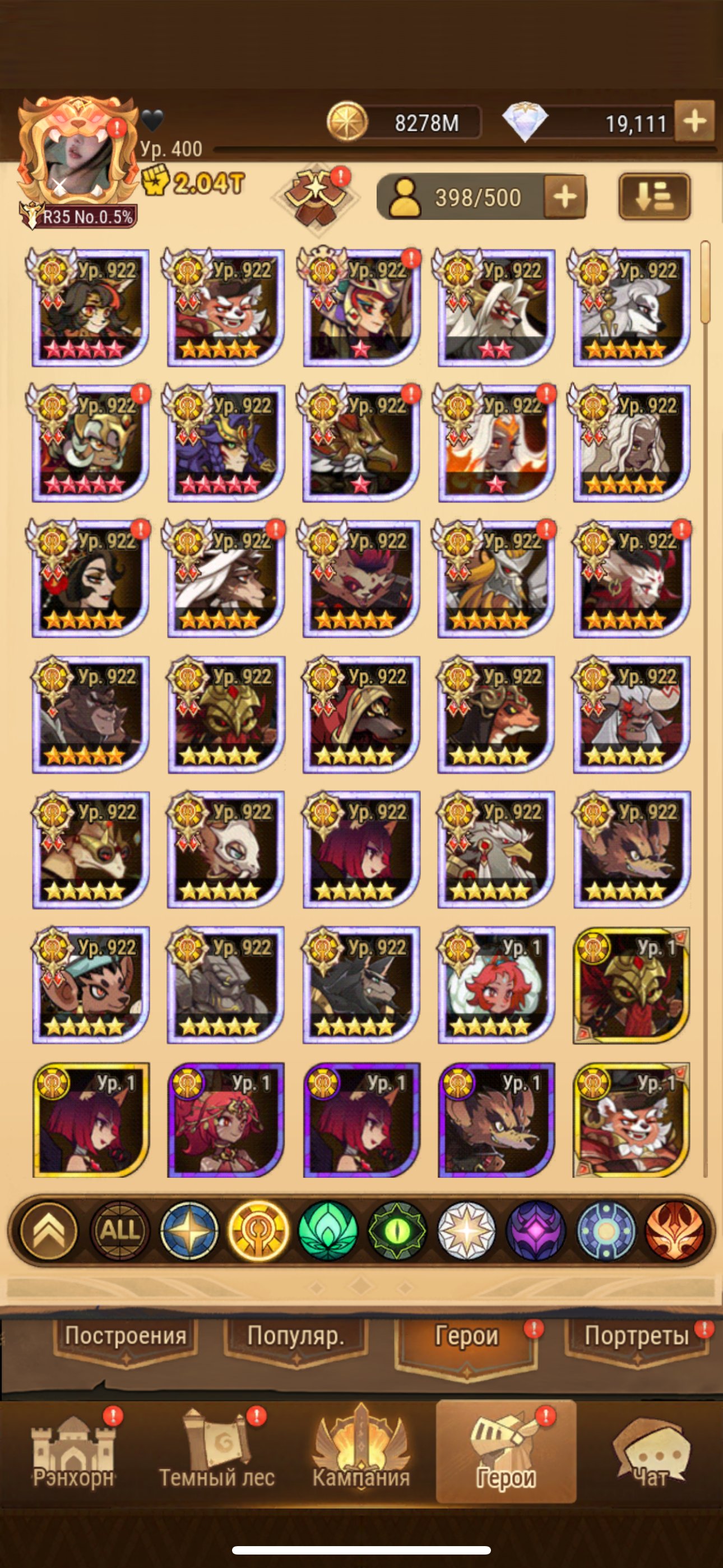This screenshot has width=723, height=1568.
Task: Select the ALL faction filter
Action: [x=119, y=1232]
